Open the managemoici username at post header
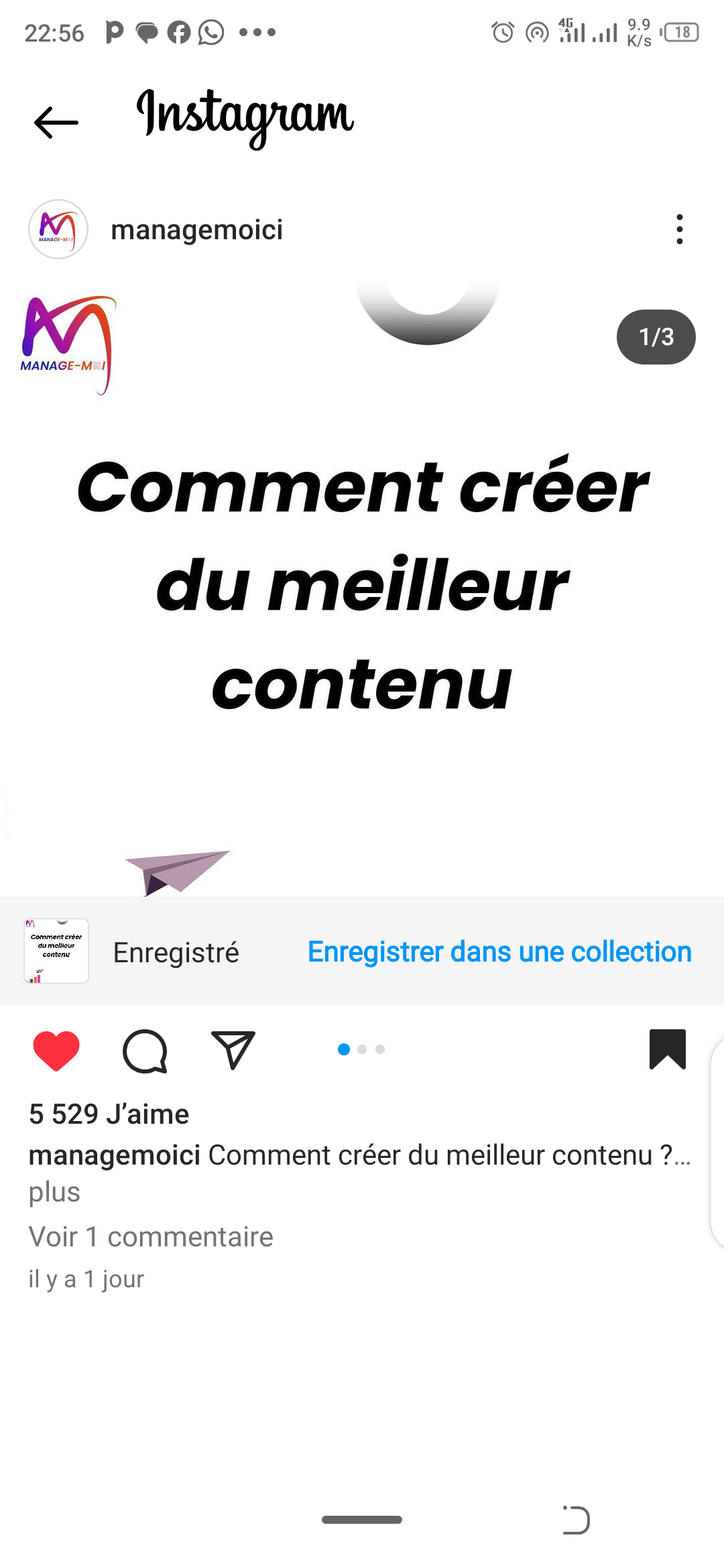This screenshot has height=1568, width=724. (196, 230)
